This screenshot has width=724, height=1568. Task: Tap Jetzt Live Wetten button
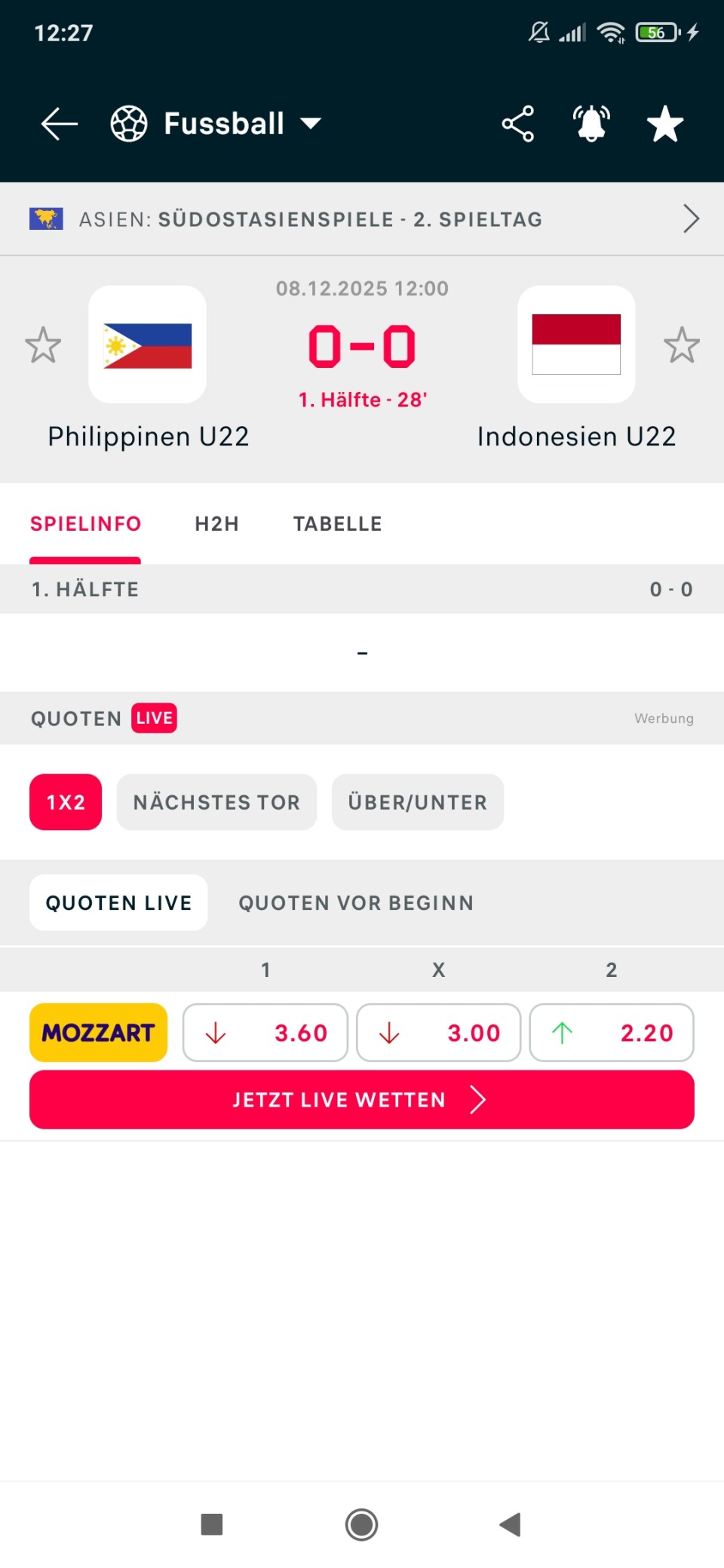pos(362,1100)
